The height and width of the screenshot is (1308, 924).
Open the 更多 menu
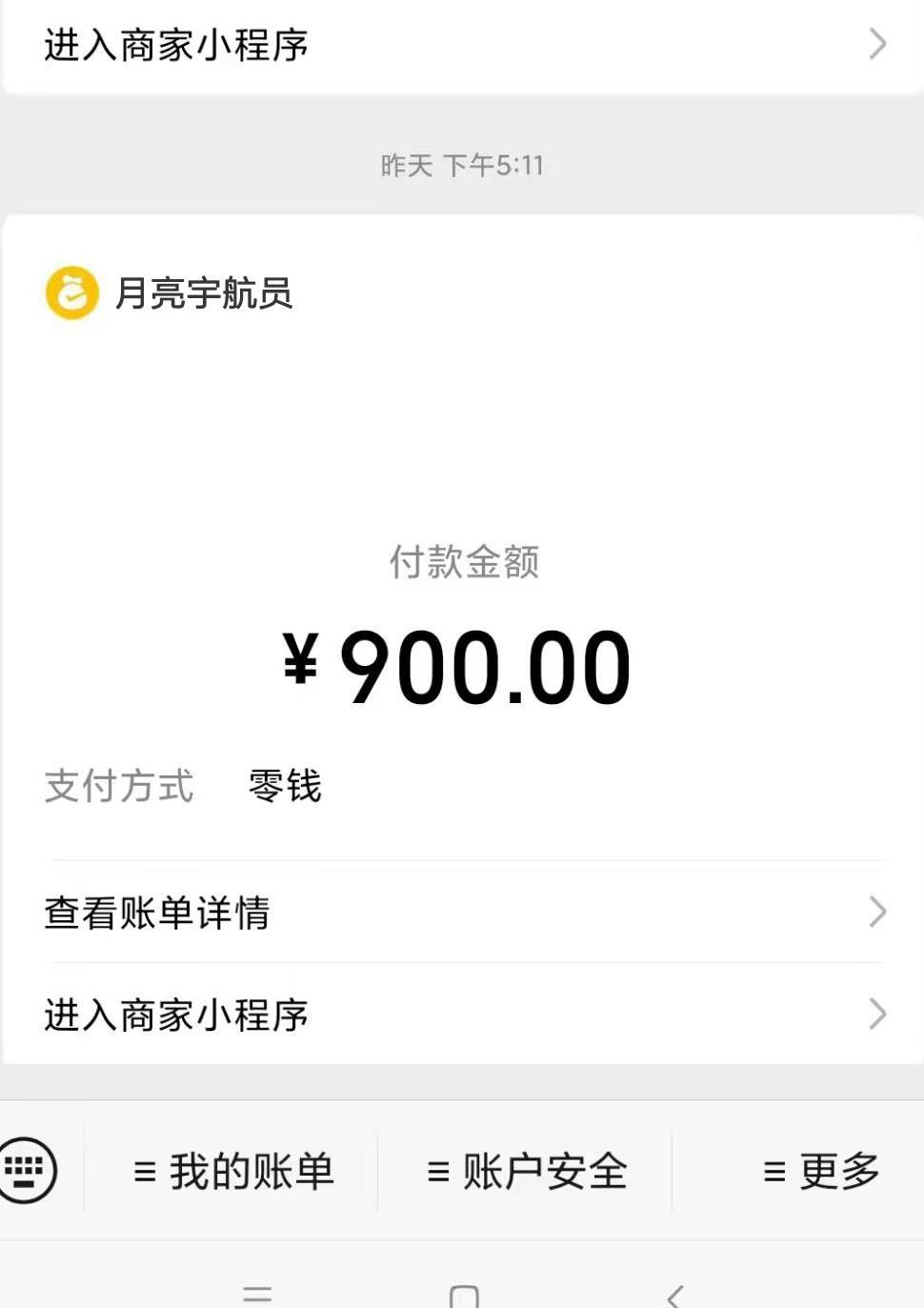click(820, 1171)
